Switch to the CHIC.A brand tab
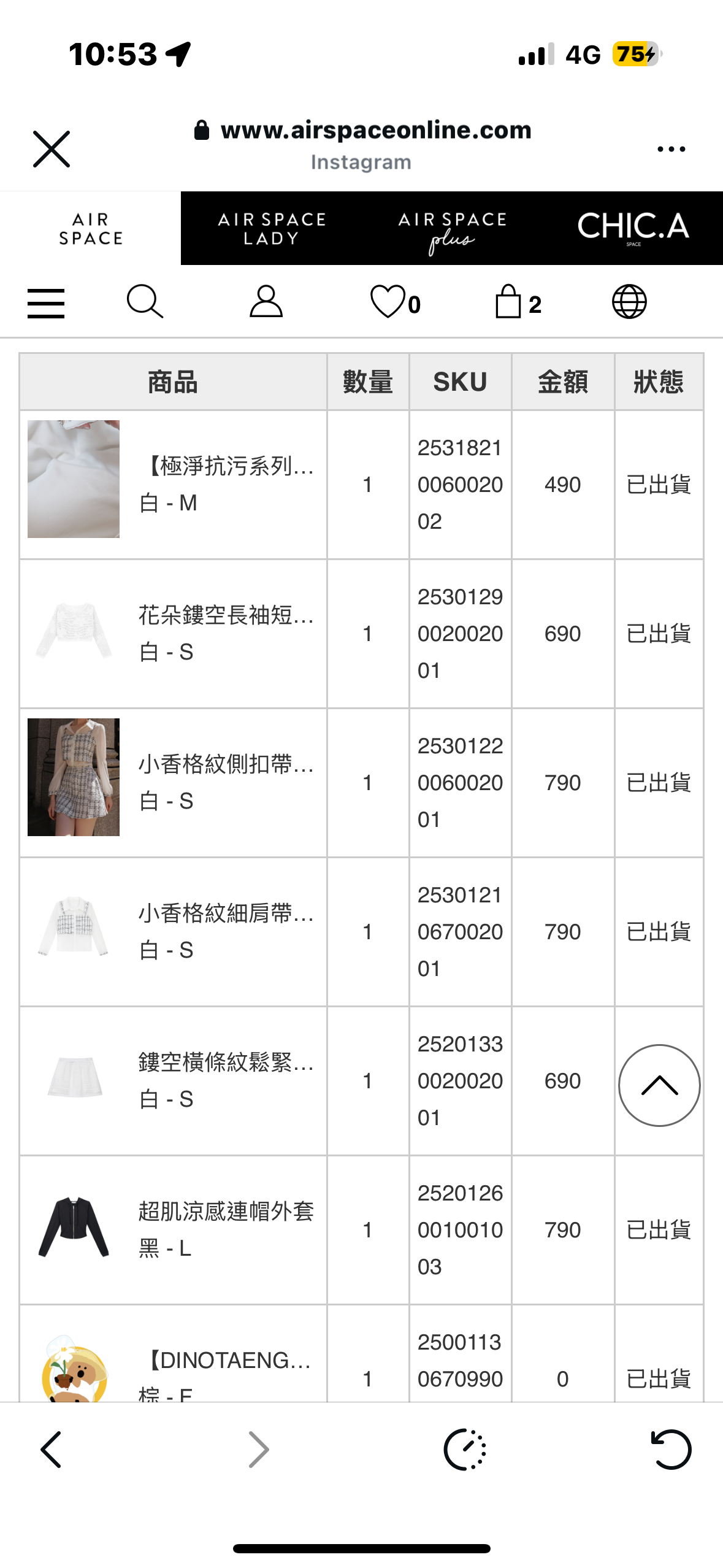The width and height of the screenshot is (723, 1568). pyautogui.click(x=633, y=229)
